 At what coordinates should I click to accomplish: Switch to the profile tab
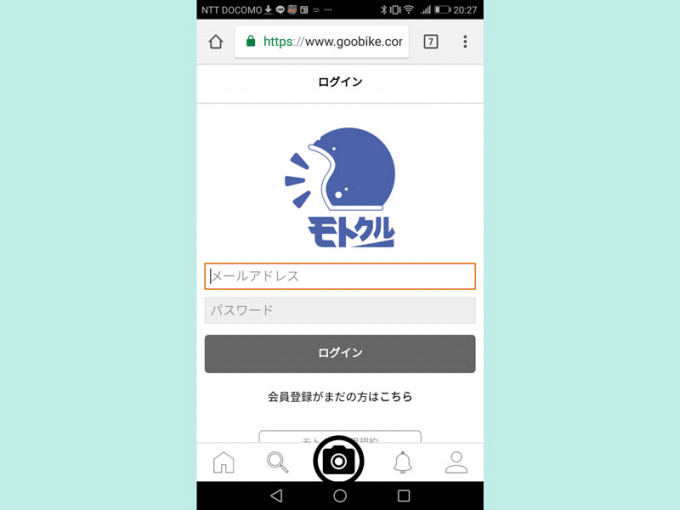click(x=456, y=462)
